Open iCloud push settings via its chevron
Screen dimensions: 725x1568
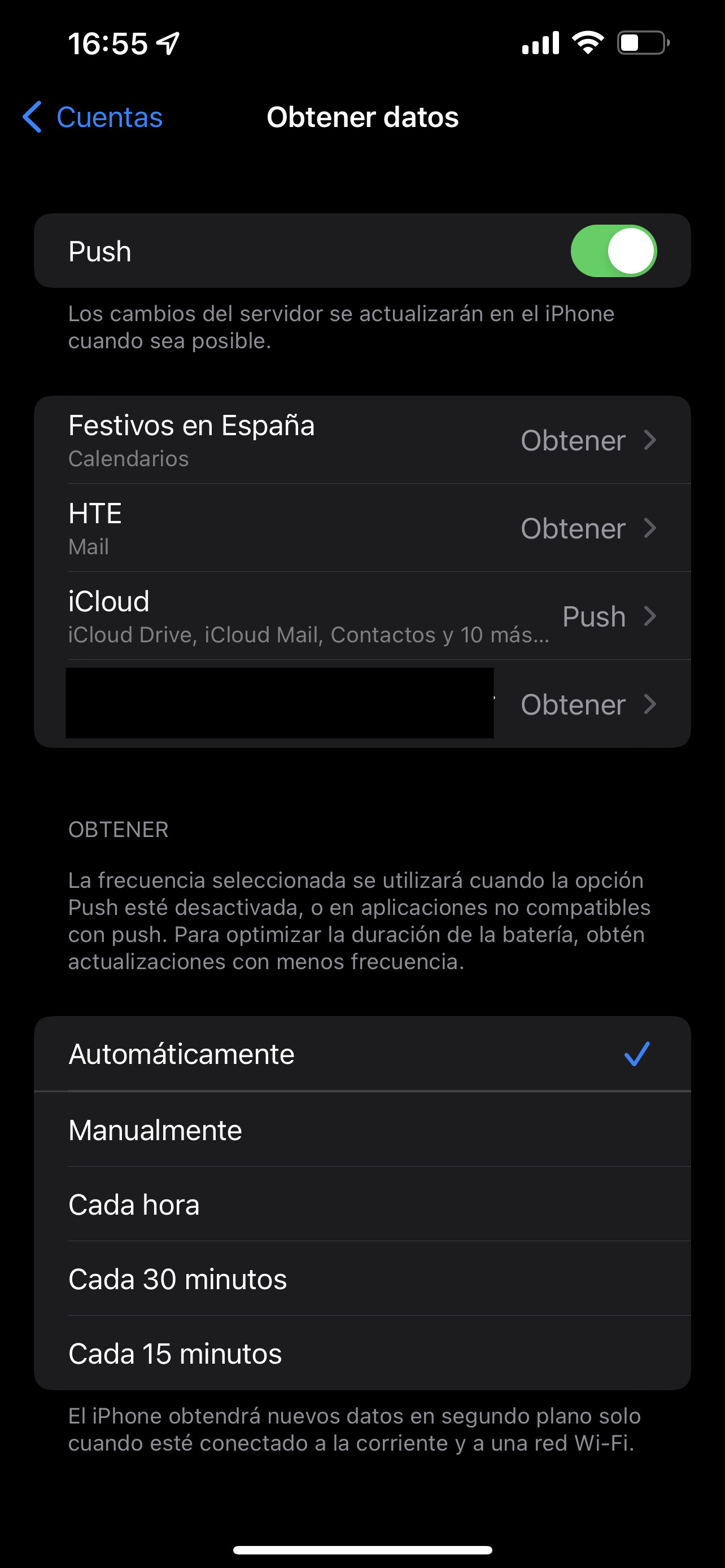[x=650, y=616]
